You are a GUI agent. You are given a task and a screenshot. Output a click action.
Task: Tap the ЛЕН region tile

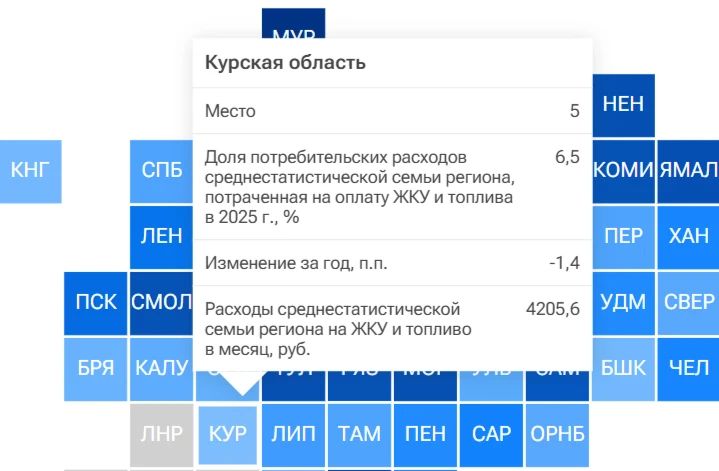point(161,237)
